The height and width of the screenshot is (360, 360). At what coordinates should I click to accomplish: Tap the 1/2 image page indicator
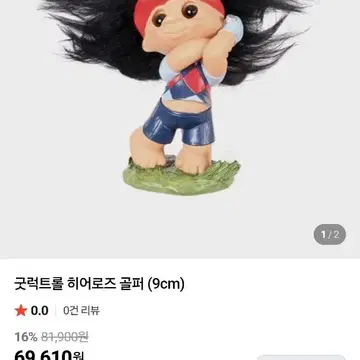329,235
